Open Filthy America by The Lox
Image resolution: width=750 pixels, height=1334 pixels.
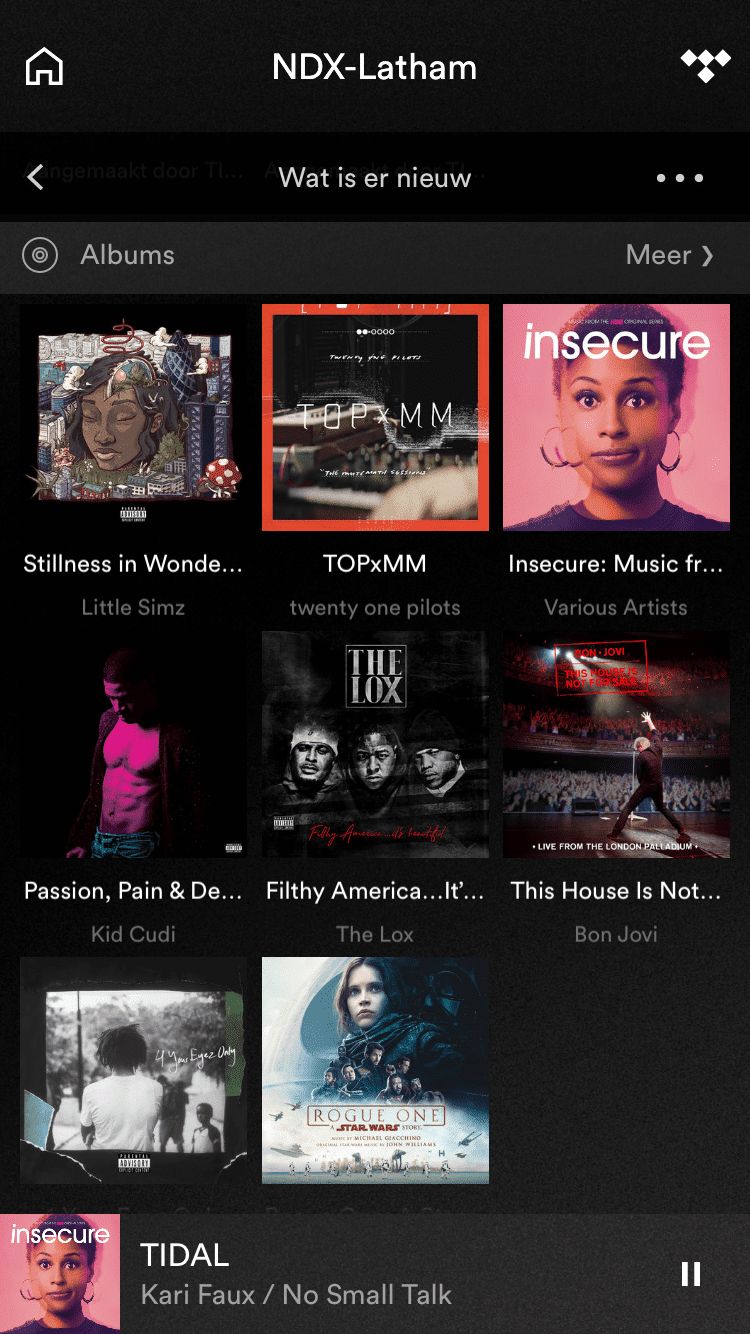pos(375,744)
